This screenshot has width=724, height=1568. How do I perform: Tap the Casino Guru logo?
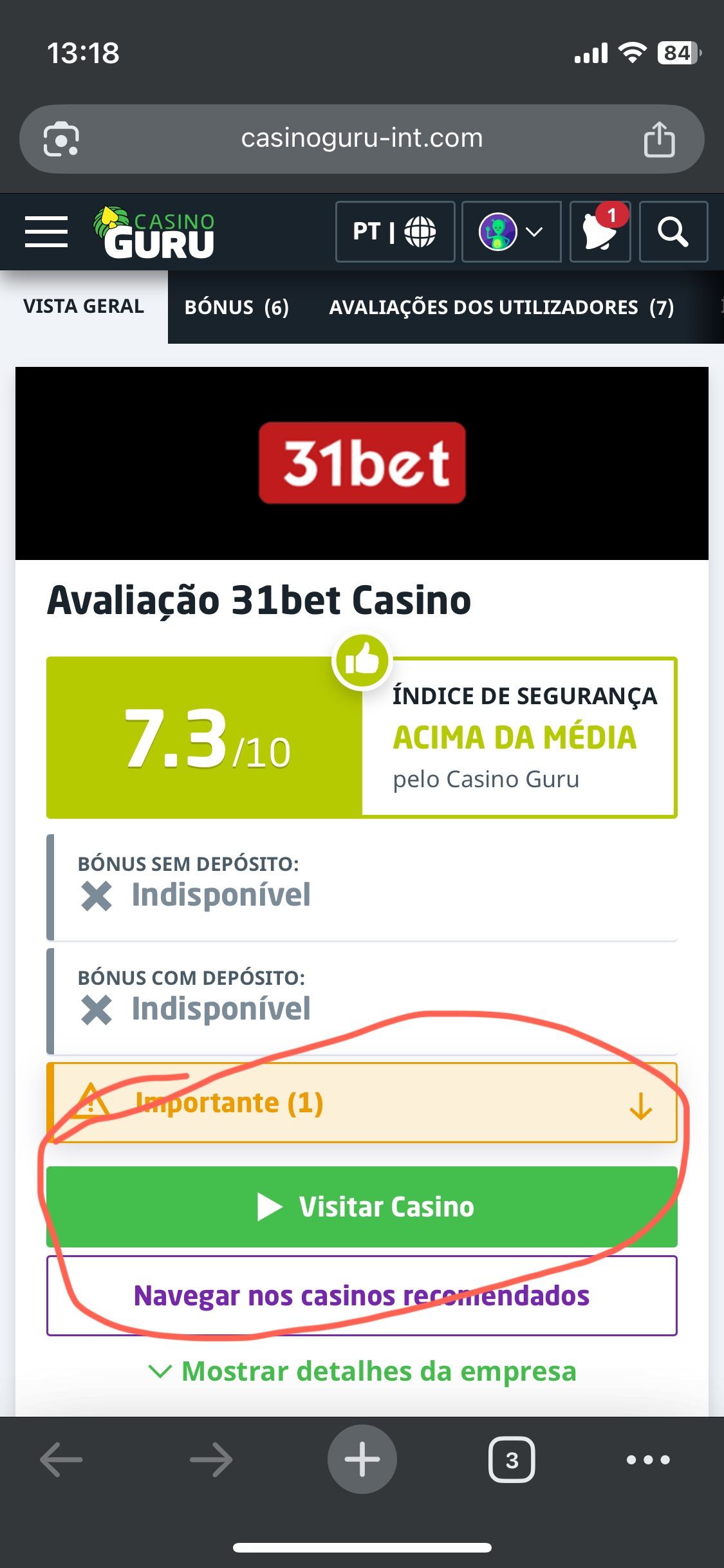point(154,232)
